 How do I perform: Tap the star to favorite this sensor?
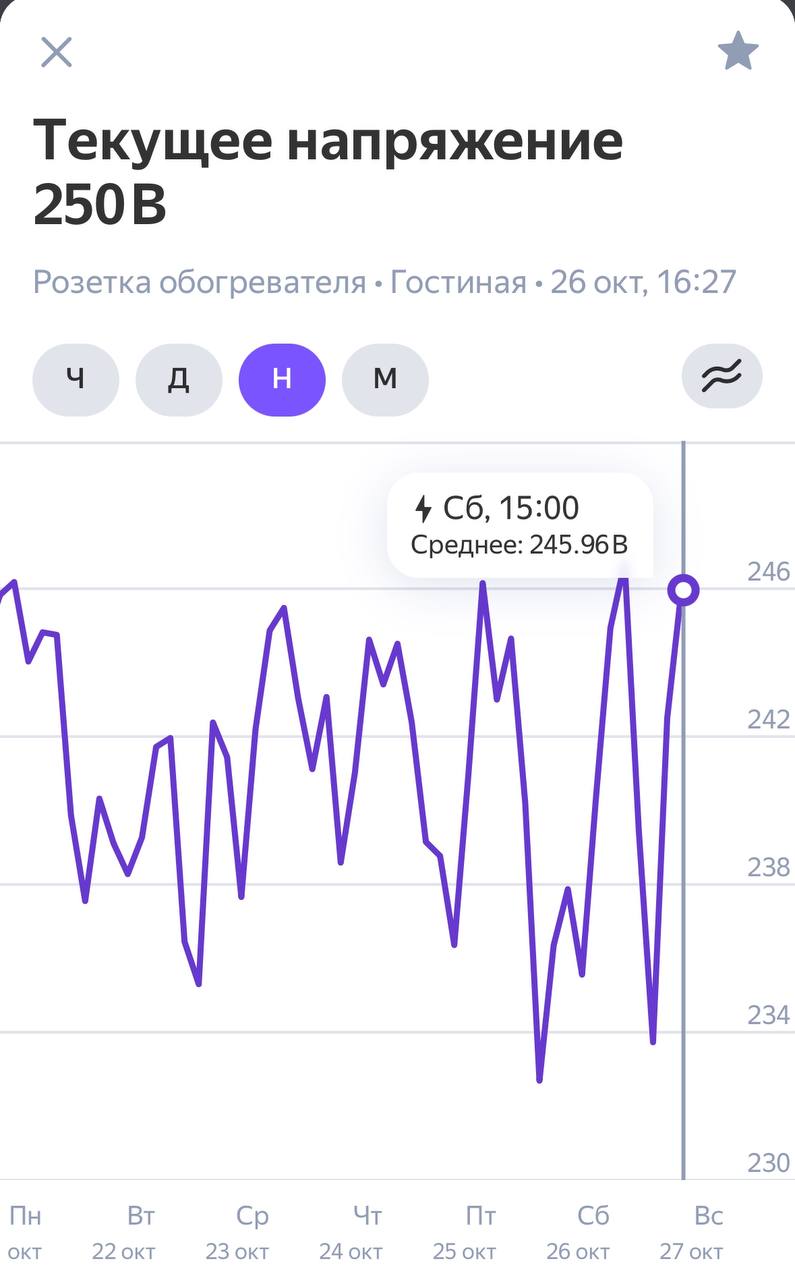pos(738,51)
